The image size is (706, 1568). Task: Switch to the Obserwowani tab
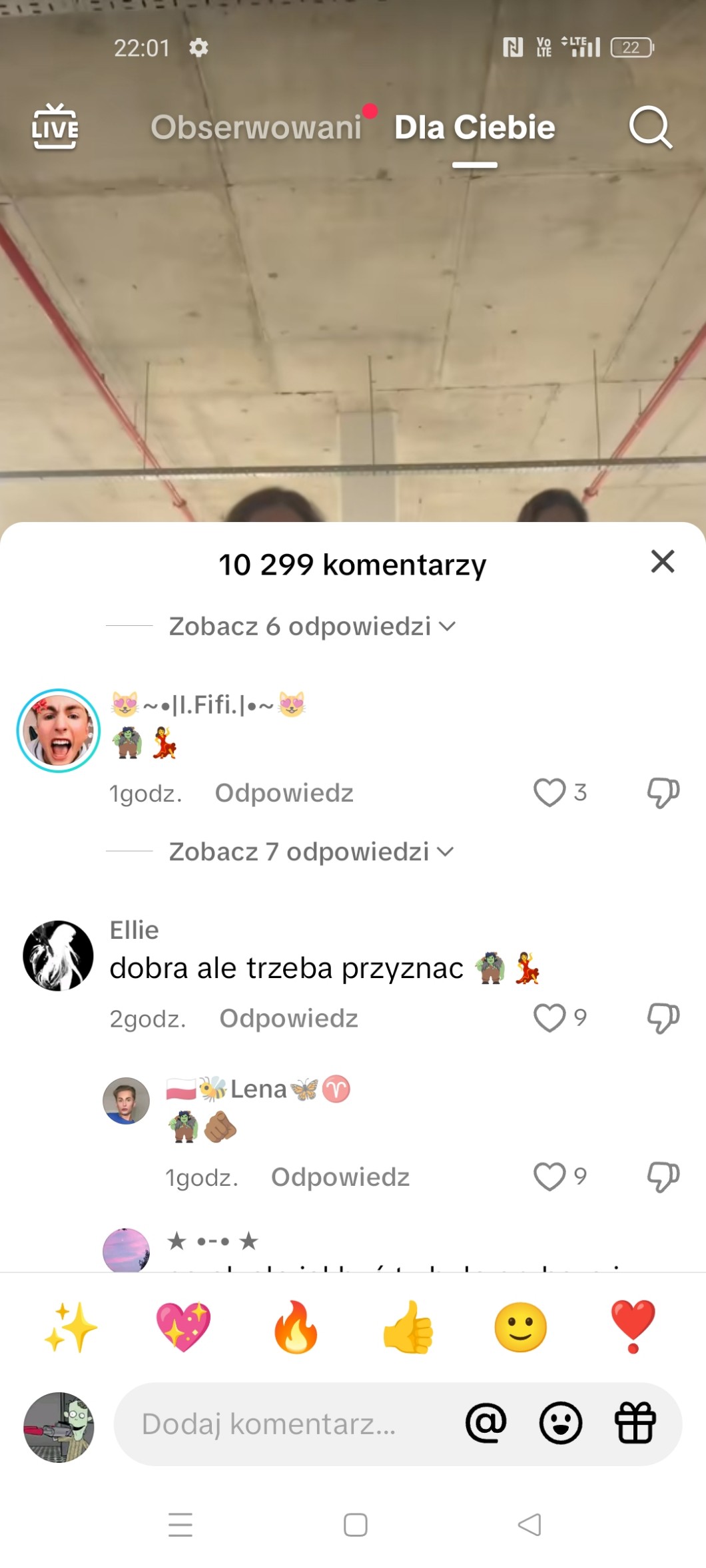pyautogui.click(x=256, y=127)
